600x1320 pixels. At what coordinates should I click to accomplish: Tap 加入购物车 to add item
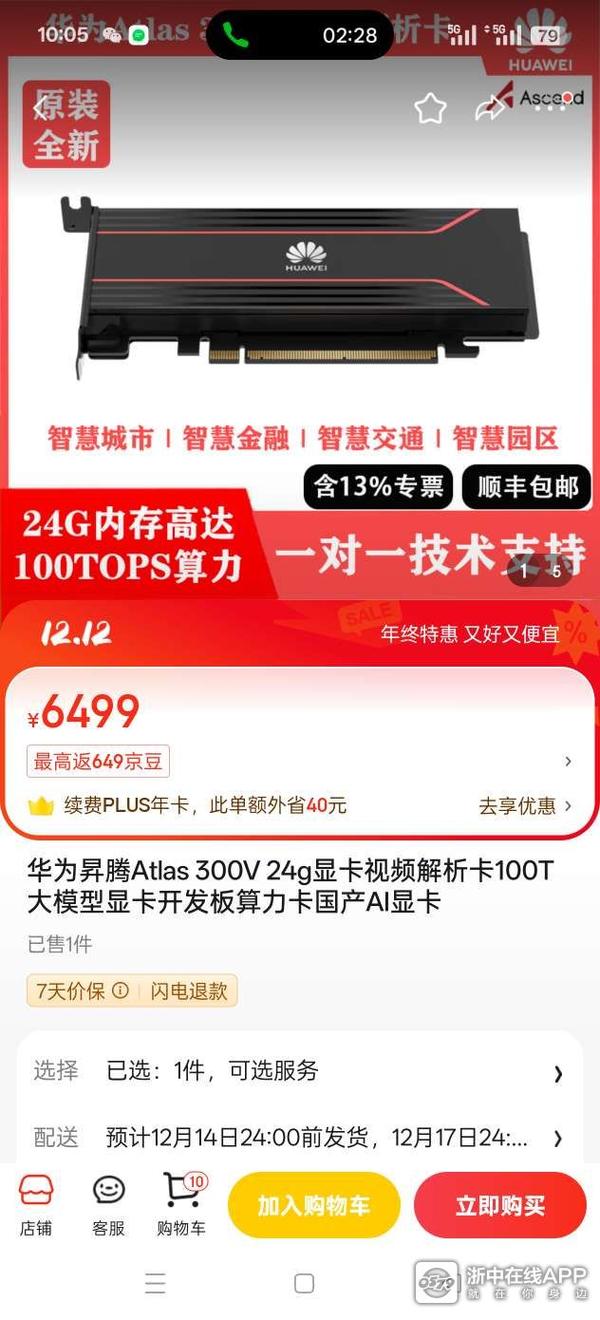314,1206
